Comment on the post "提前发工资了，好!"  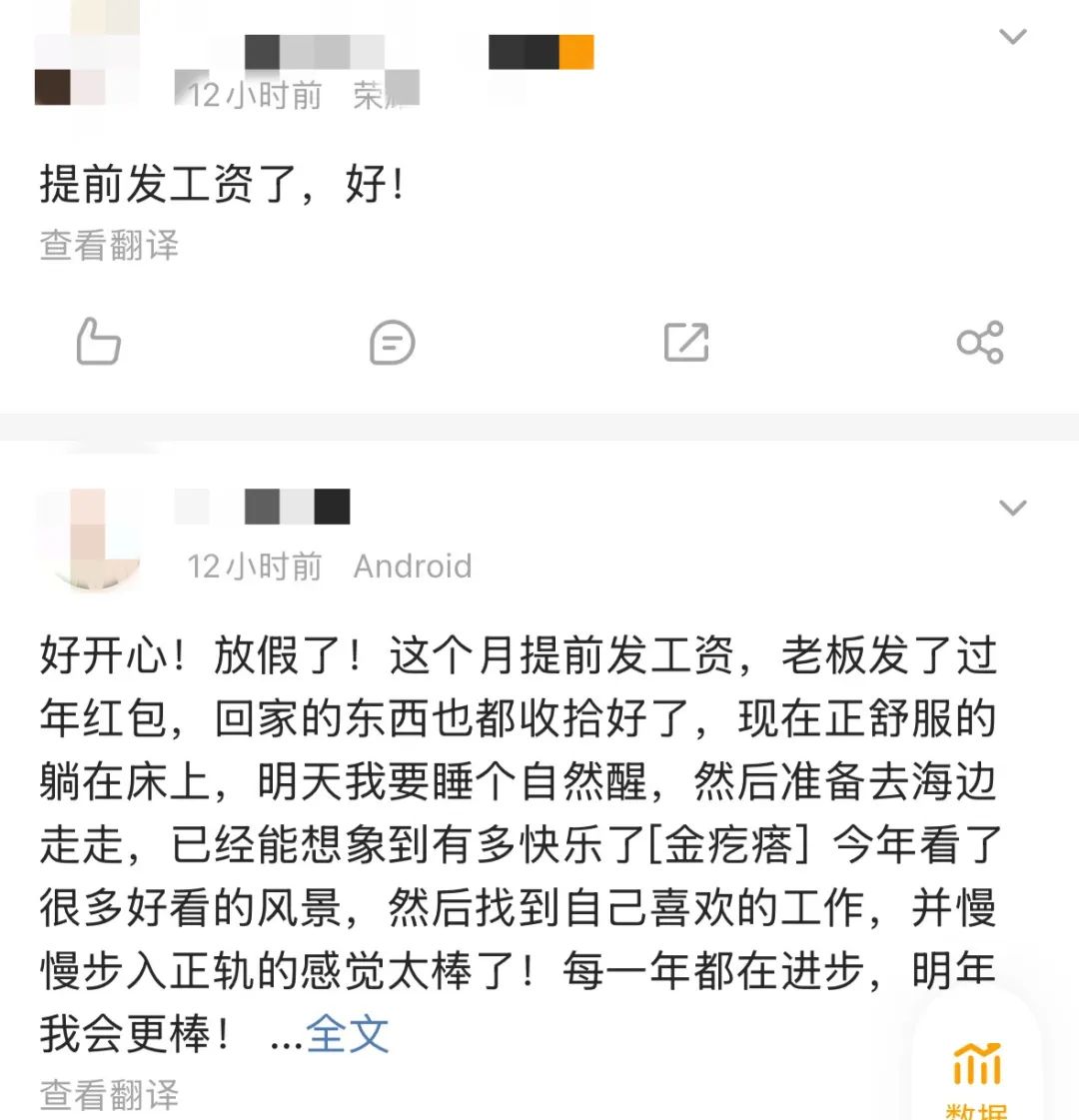coord(392,343)
